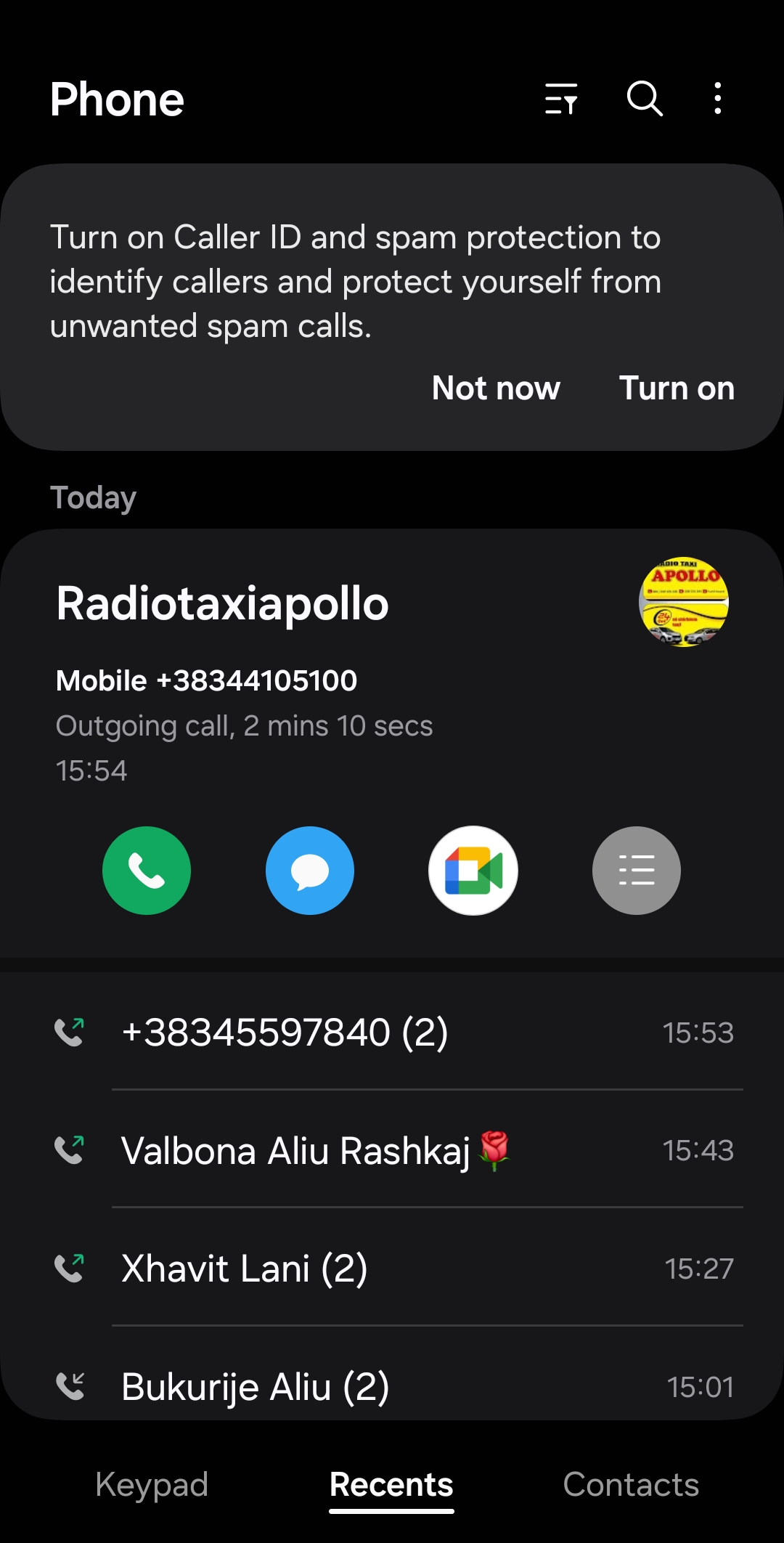This screenshot has height=1543, width=784.
Task: Expand the Valbona Aliu Rashkaj call entry
Action: coord(392,1150)
